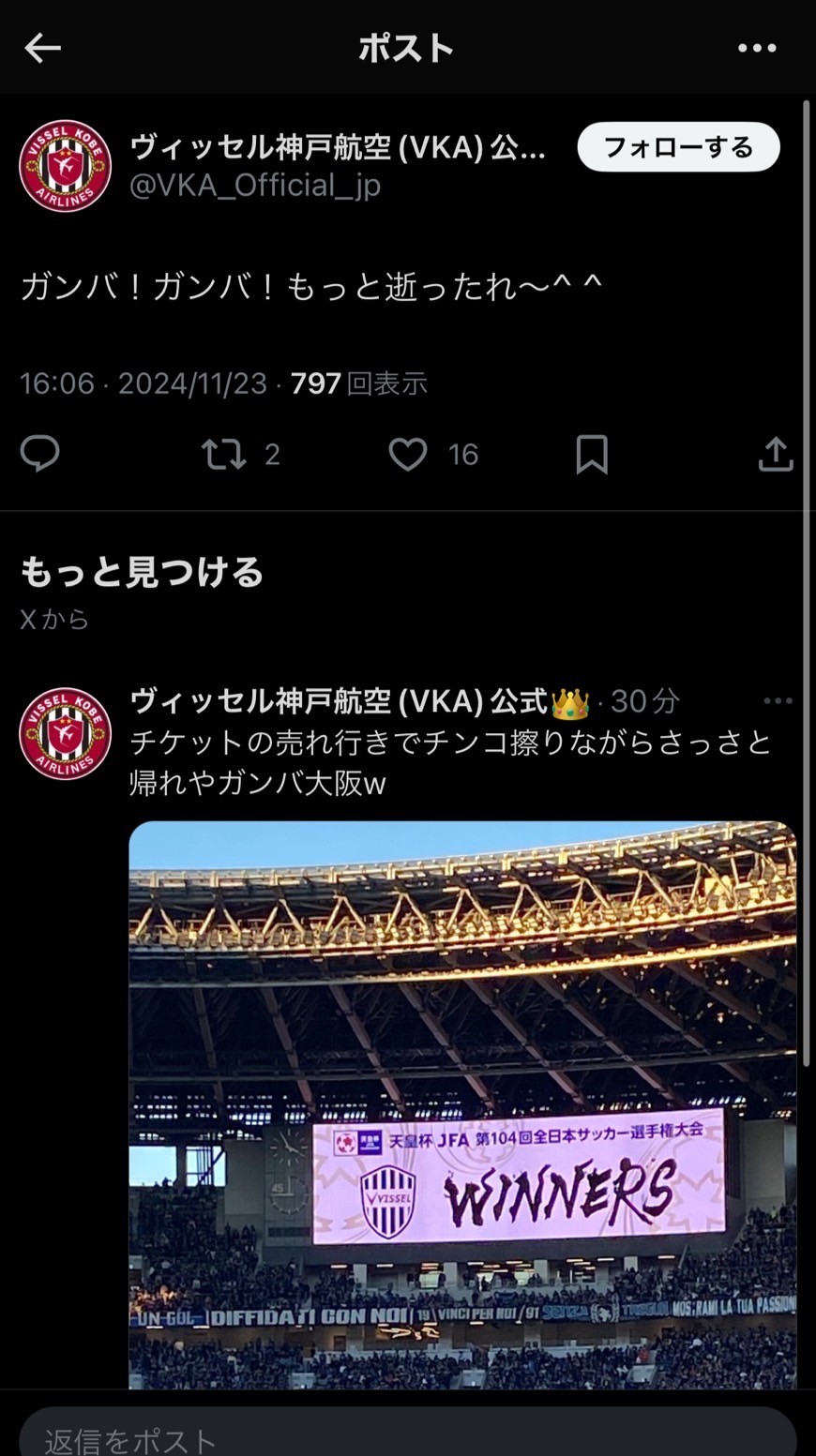
Task: Share the main post
Action: click(775, 455)
